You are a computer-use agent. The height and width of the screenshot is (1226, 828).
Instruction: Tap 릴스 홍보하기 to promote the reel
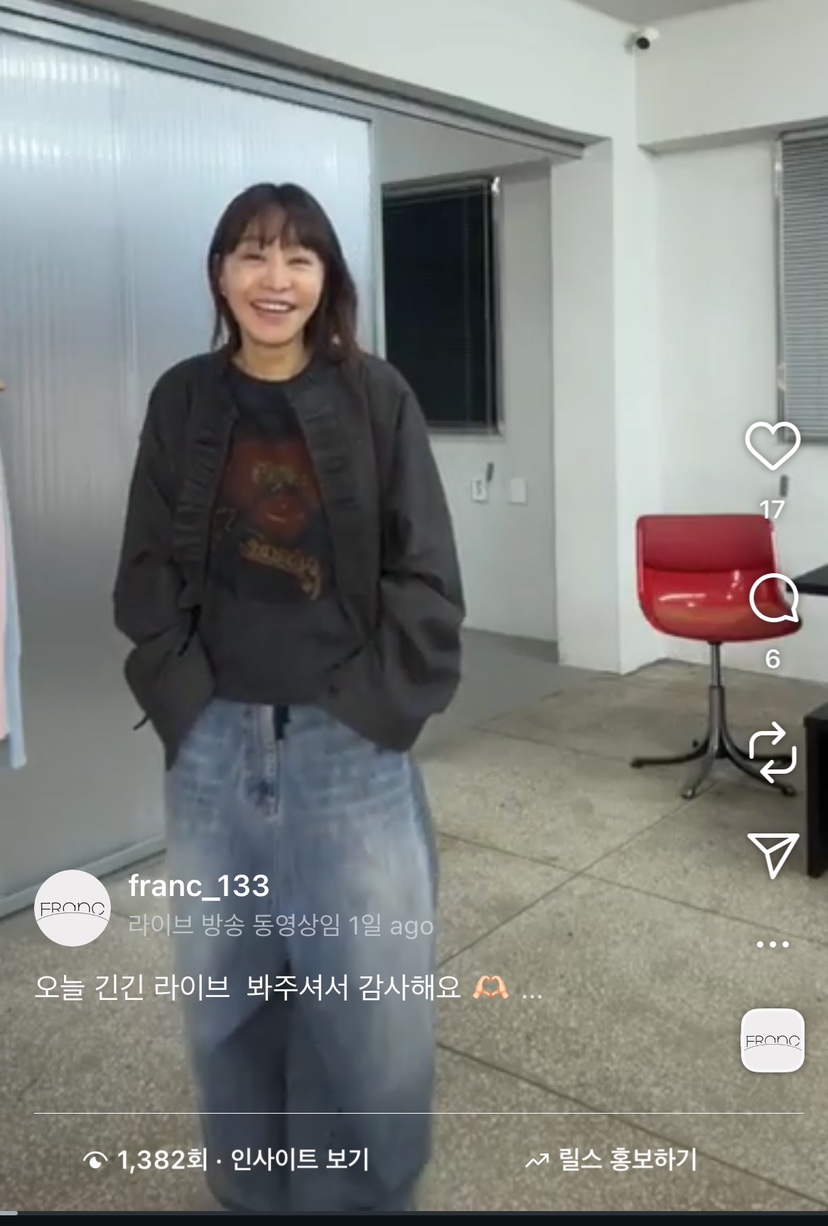click(612, 1160)
